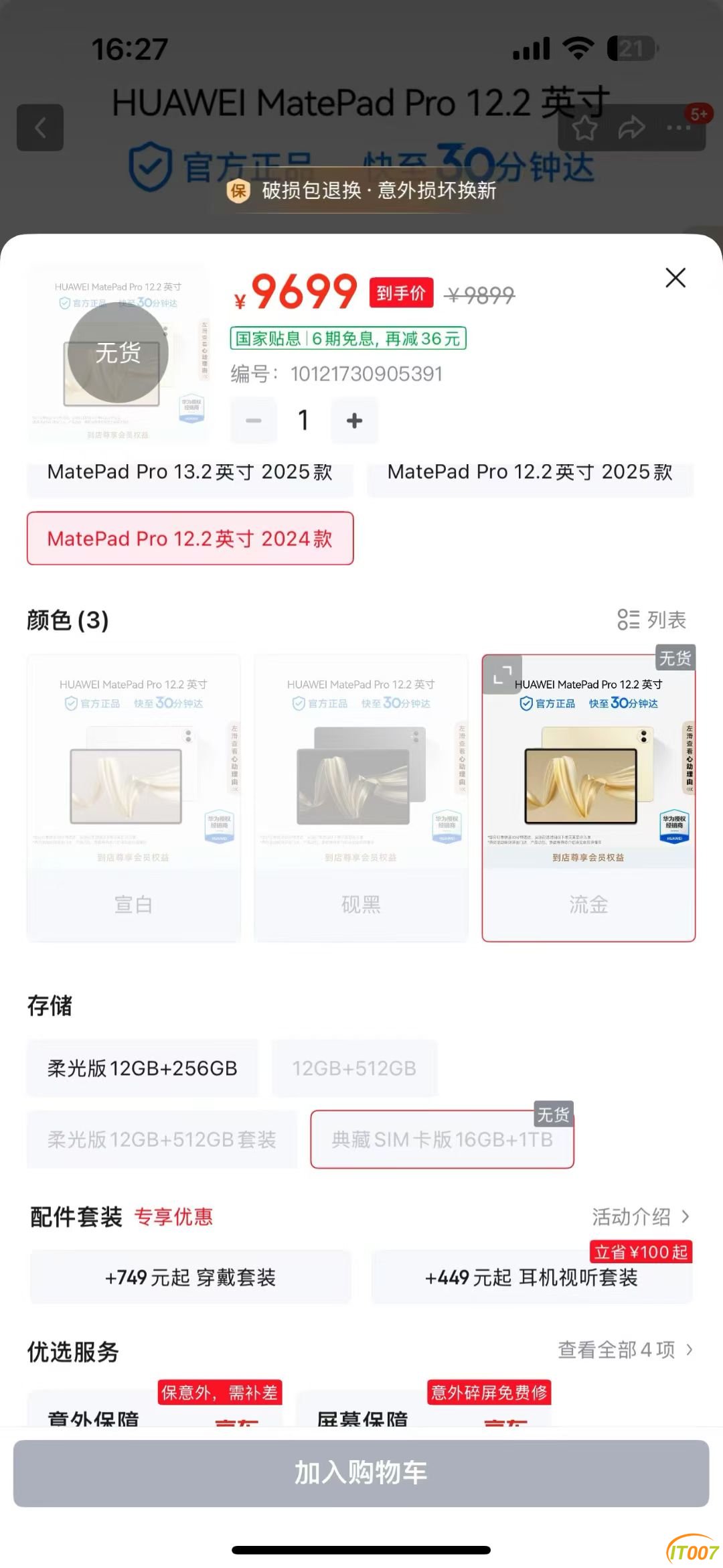723x1568 pixels.
Task: Close the product options sheet
Action: pos(675,277)
